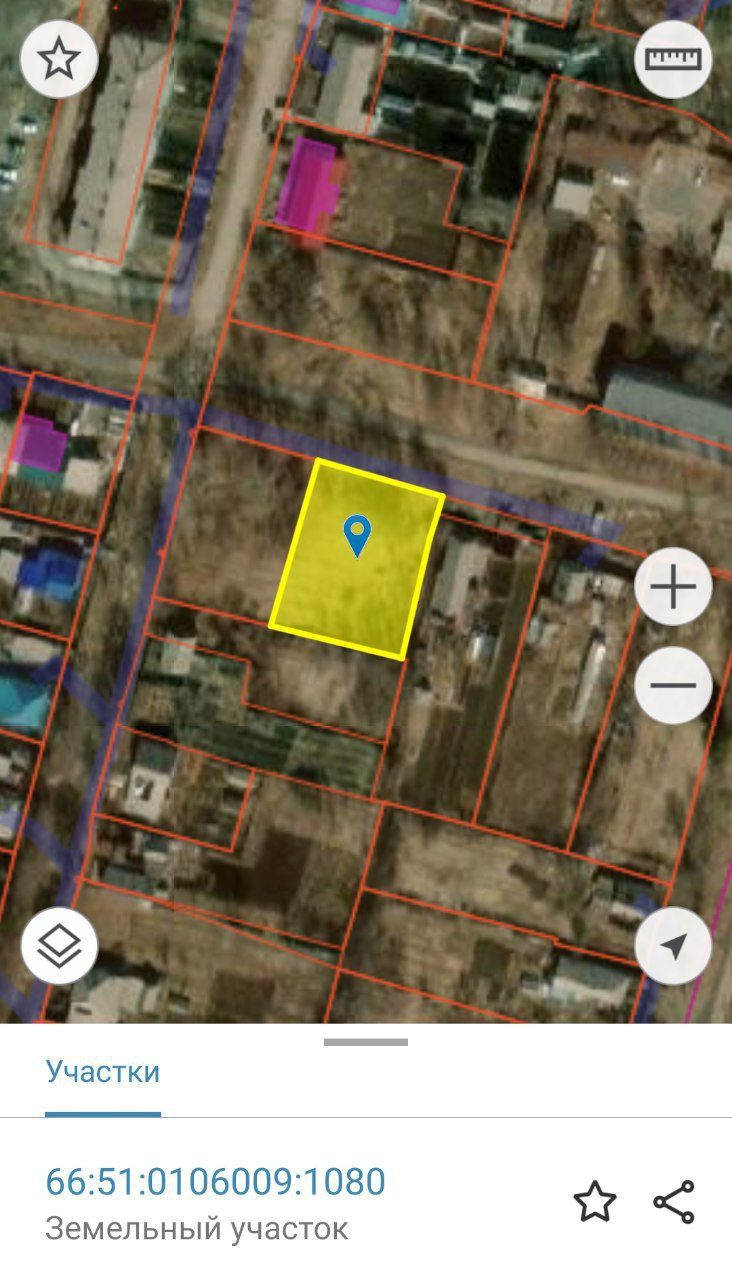Select the Участки tab
Viewport: 732px width, 1280px height.
(x=103, y=1073)
